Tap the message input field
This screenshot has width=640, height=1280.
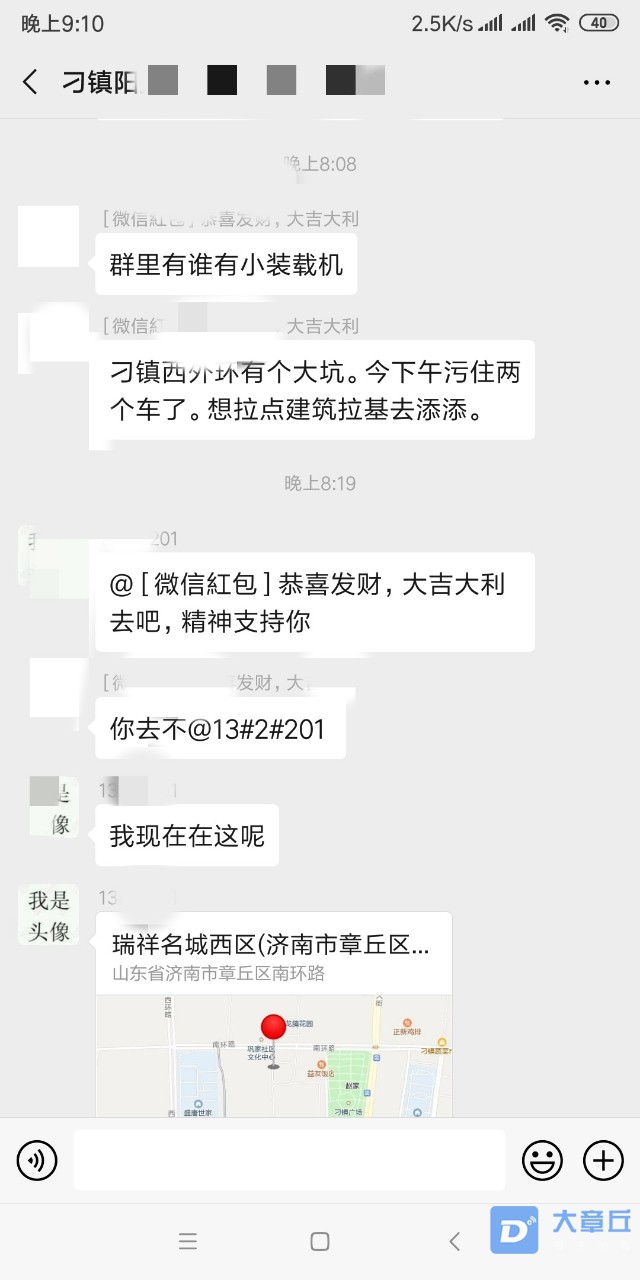click(290, 1160)
